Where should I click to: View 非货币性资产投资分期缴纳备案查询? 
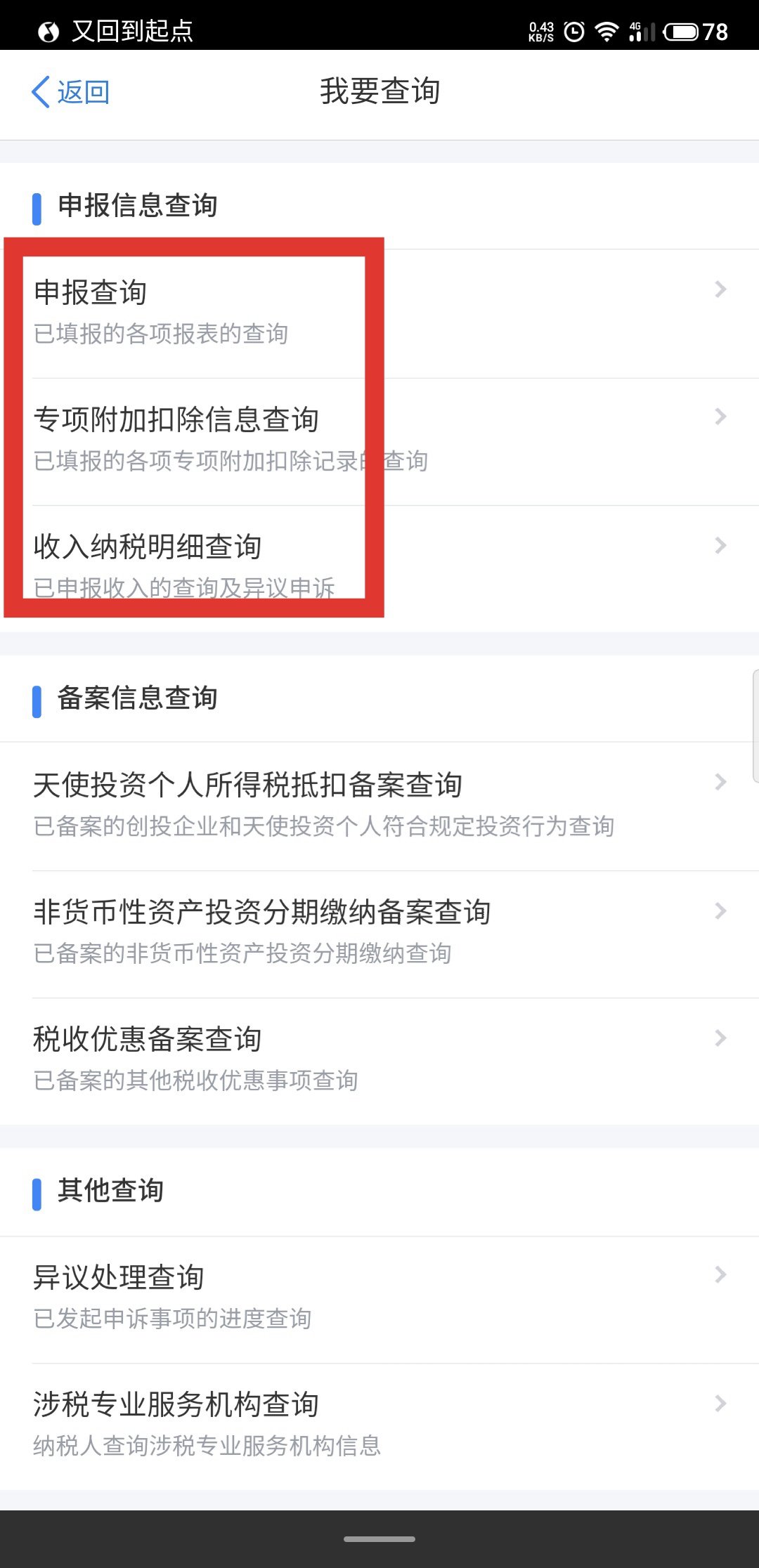[379, 932]
